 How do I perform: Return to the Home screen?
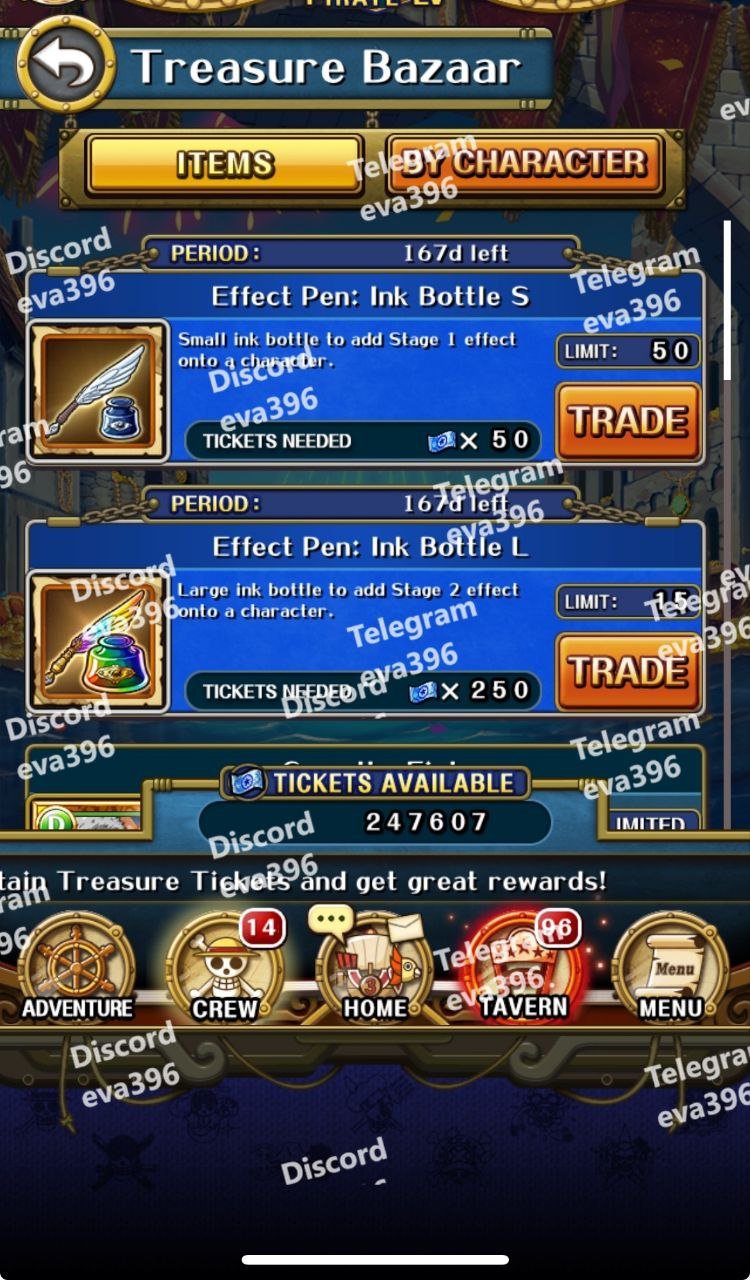click(x=375, y=968)
